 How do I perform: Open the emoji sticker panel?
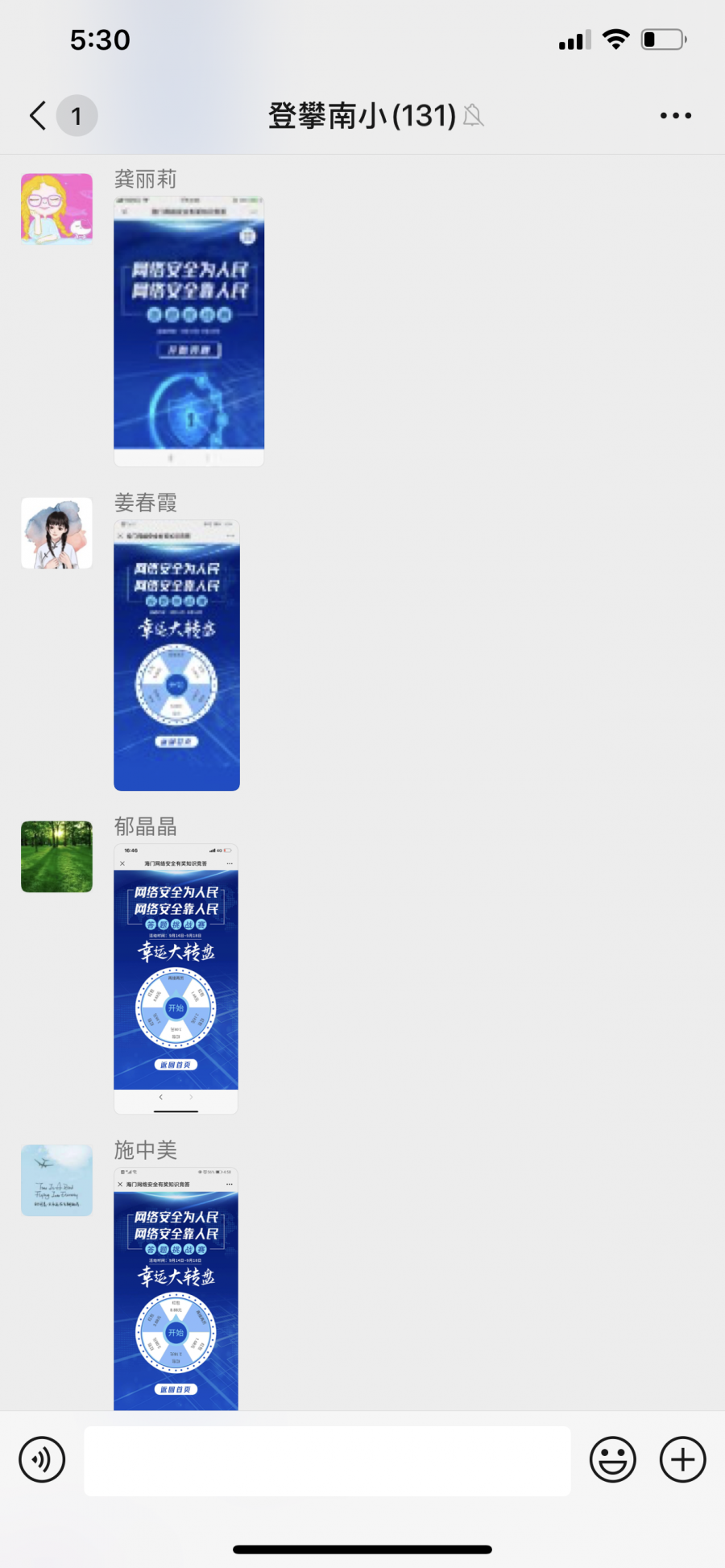pyautogui.click(x=612, y=1459)
